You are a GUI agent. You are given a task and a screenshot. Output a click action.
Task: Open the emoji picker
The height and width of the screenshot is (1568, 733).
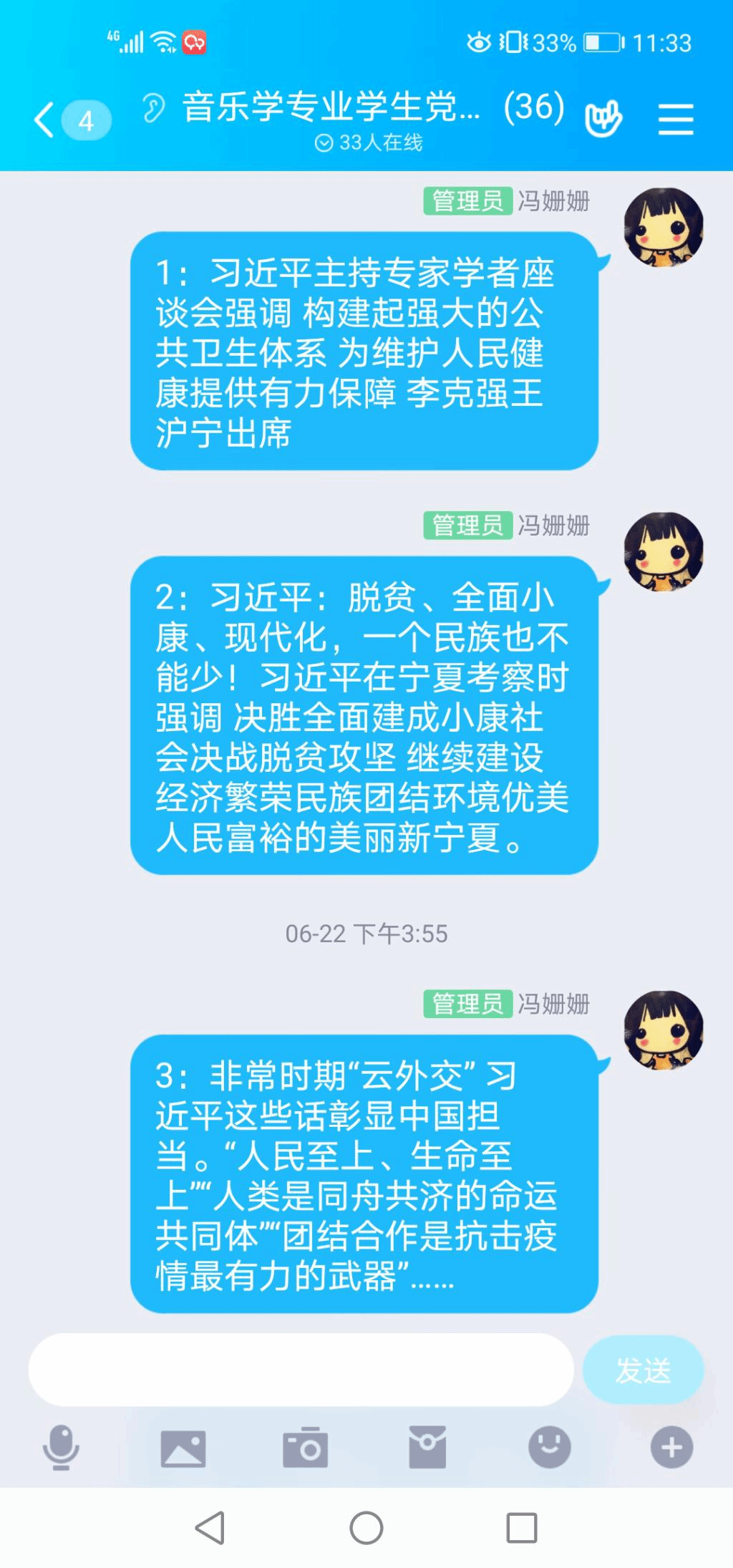[x=550, y=1447]
